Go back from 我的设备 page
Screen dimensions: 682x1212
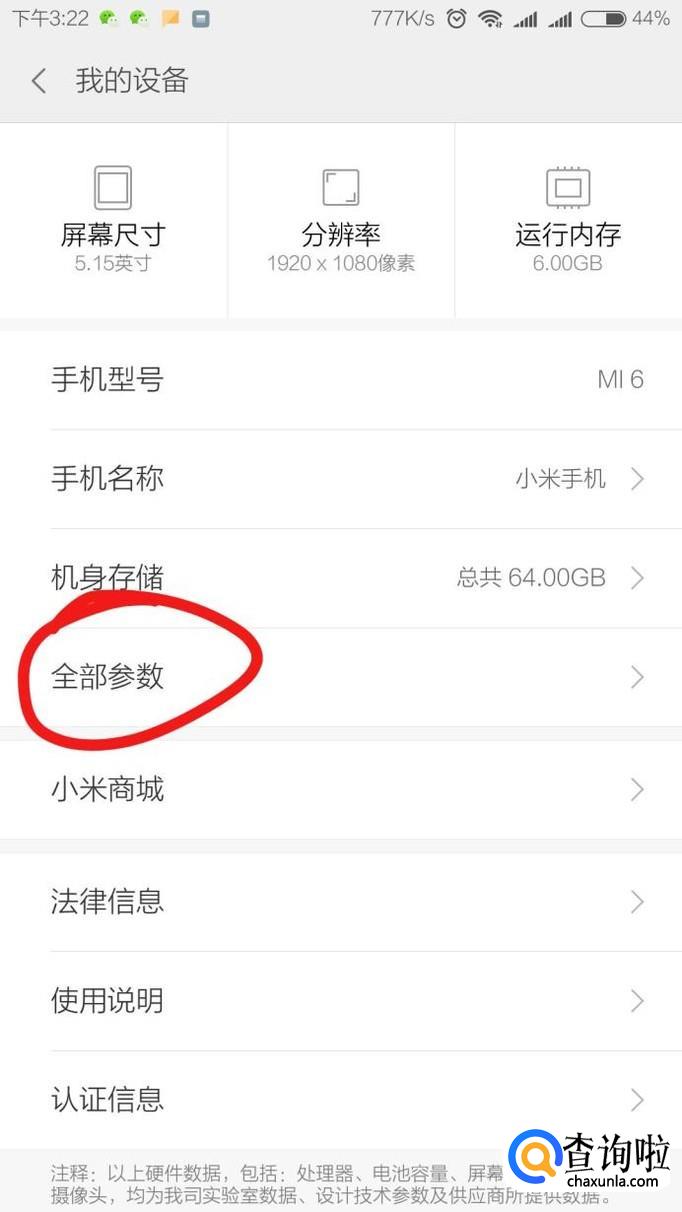coord(39,81)
